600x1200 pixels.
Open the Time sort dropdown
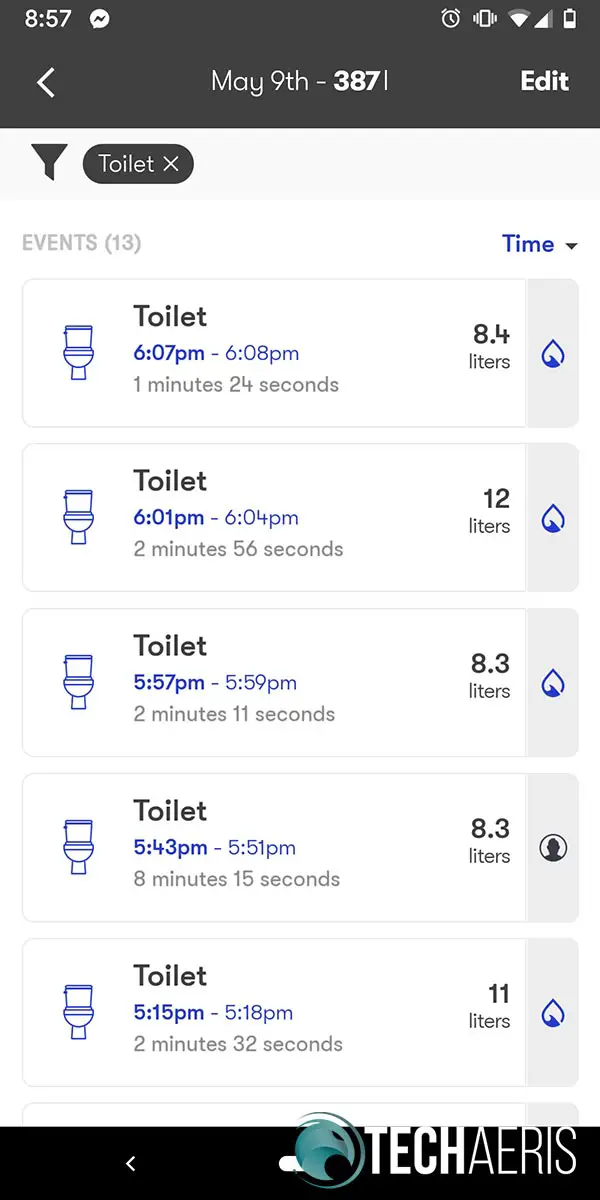tap(540, 244)
